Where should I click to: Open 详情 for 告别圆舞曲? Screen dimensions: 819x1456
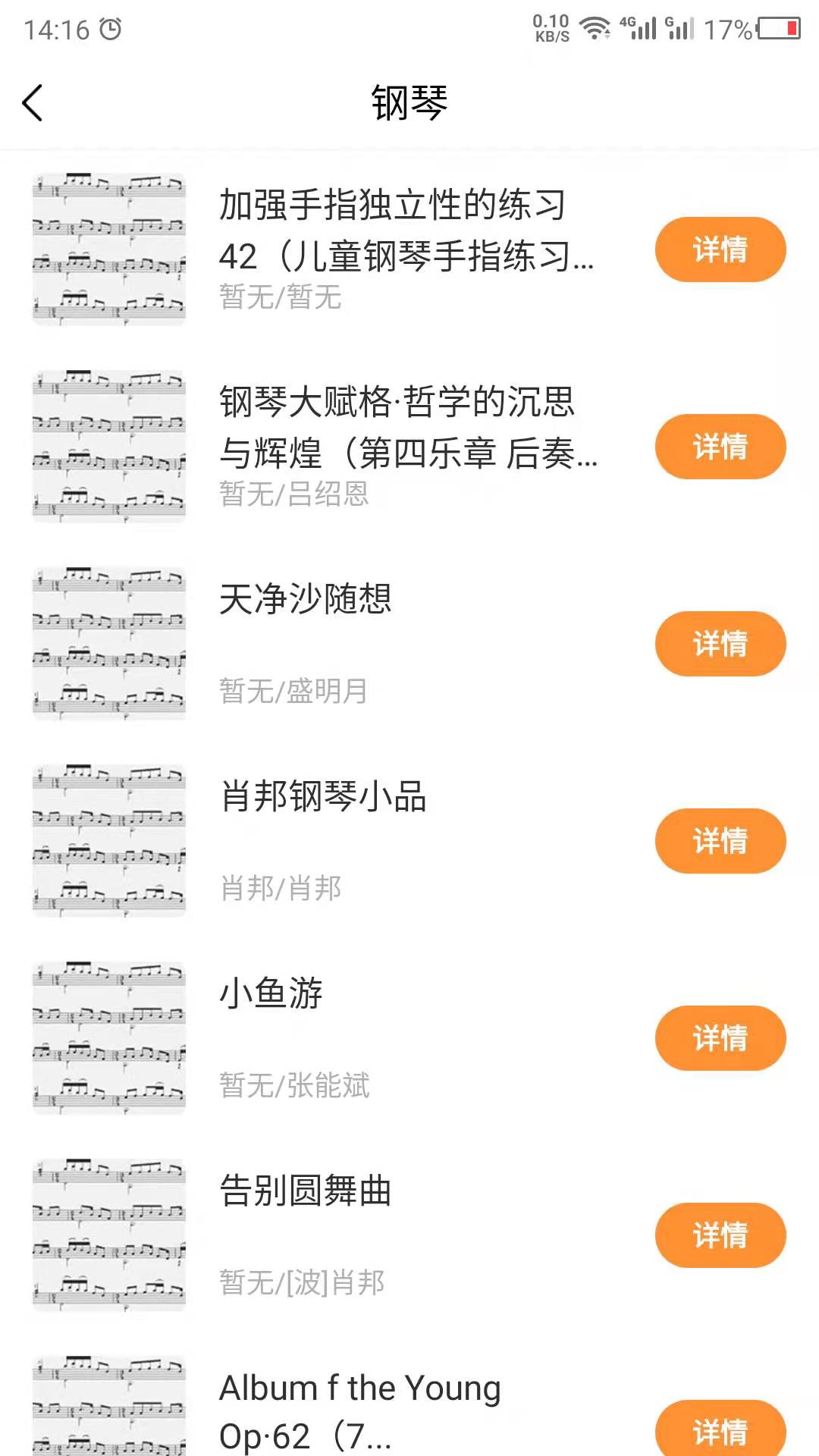(720, 1235)
